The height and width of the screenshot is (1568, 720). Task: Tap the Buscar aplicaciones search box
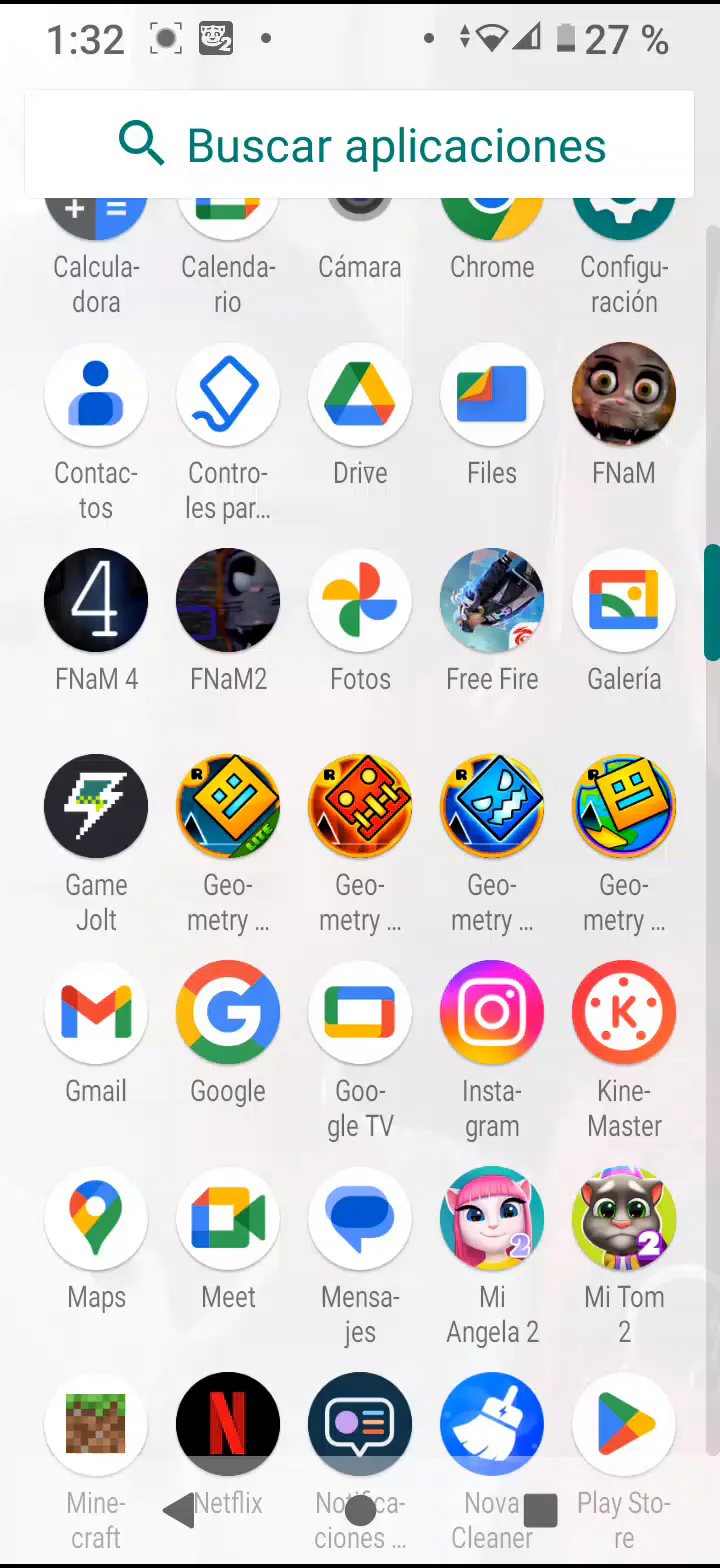[x=359, y=145]
